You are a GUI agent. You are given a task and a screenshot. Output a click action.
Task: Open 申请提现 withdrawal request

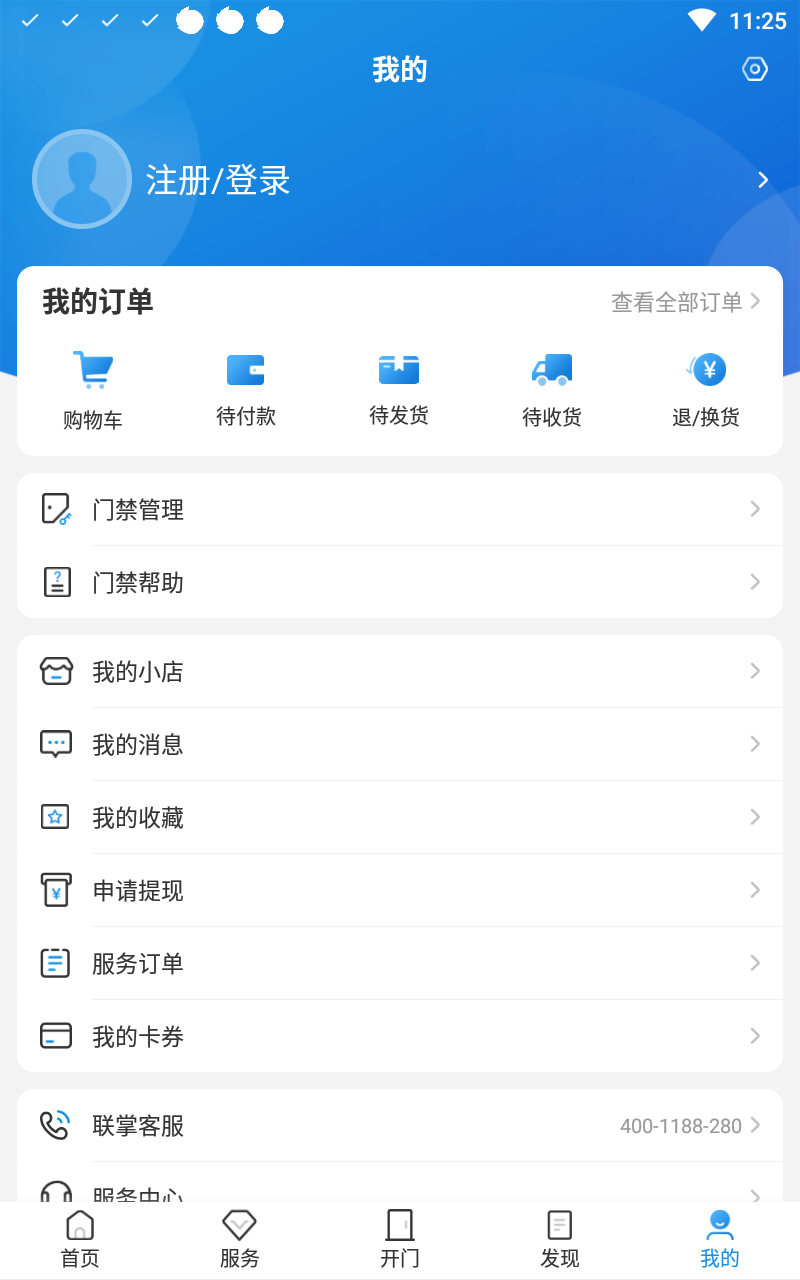[x=400, y=890]
